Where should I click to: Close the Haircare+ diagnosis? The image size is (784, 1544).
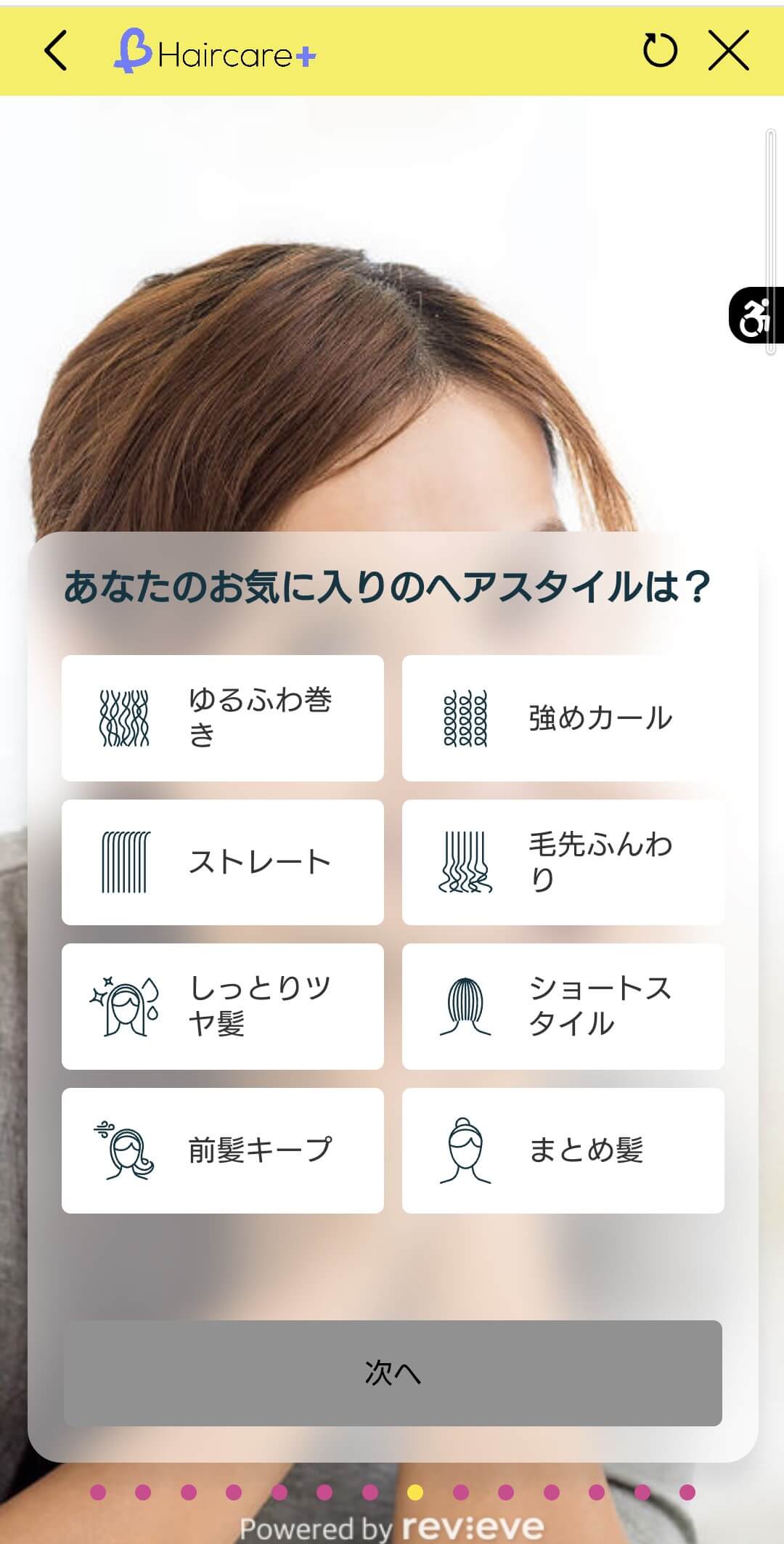pyautogui.click(x=728, y=51)
